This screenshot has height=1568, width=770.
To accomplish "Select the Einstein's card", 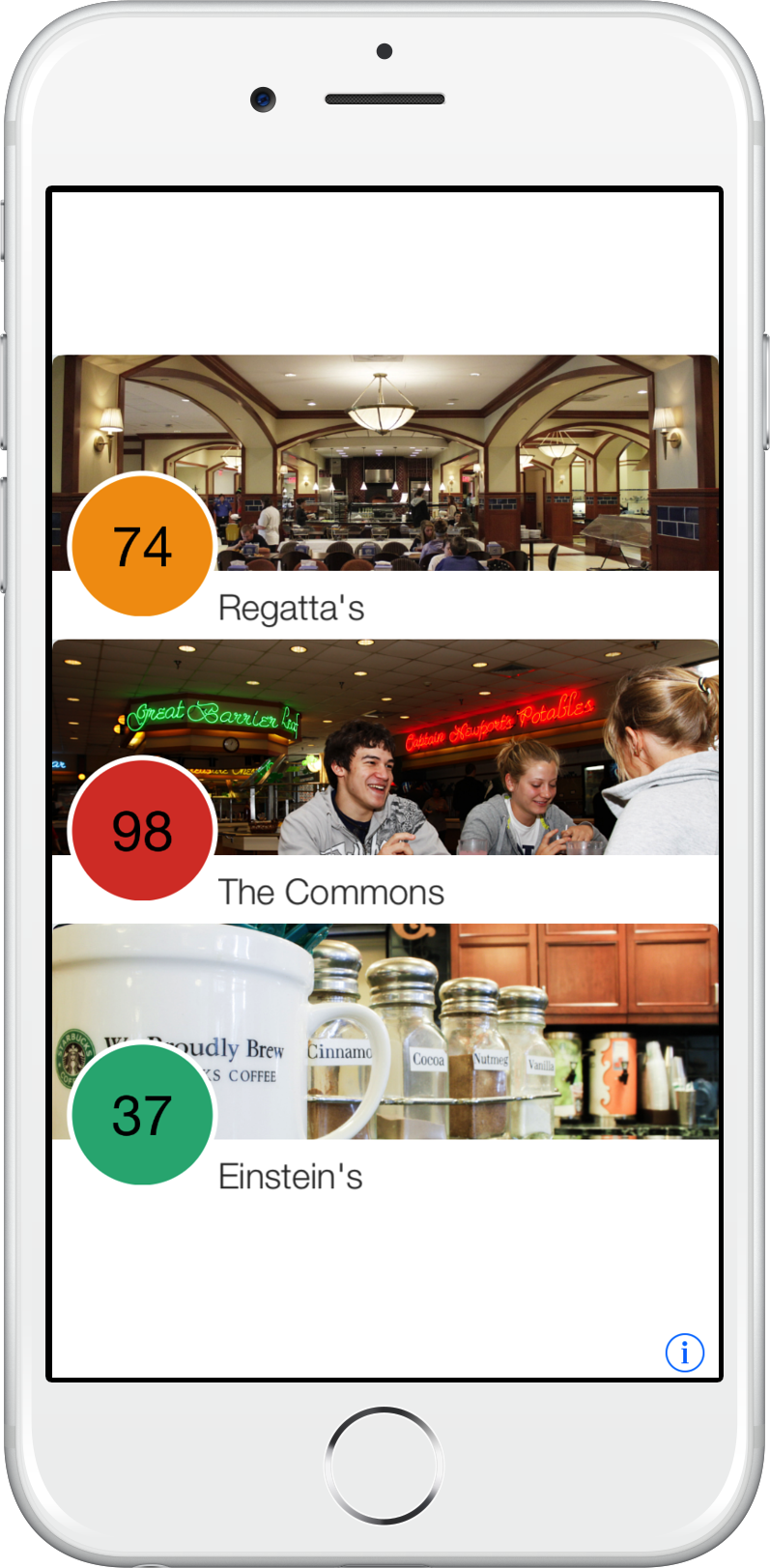I will [x=385, y=1063].
